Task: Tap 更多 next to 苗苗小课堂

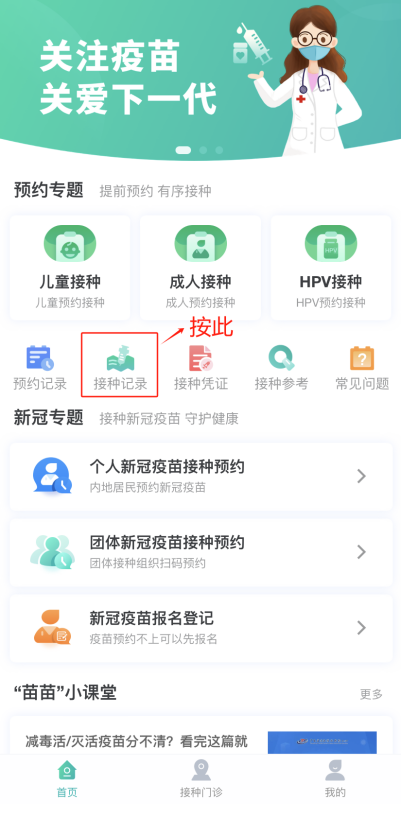Action: click(x=371, y=694)
